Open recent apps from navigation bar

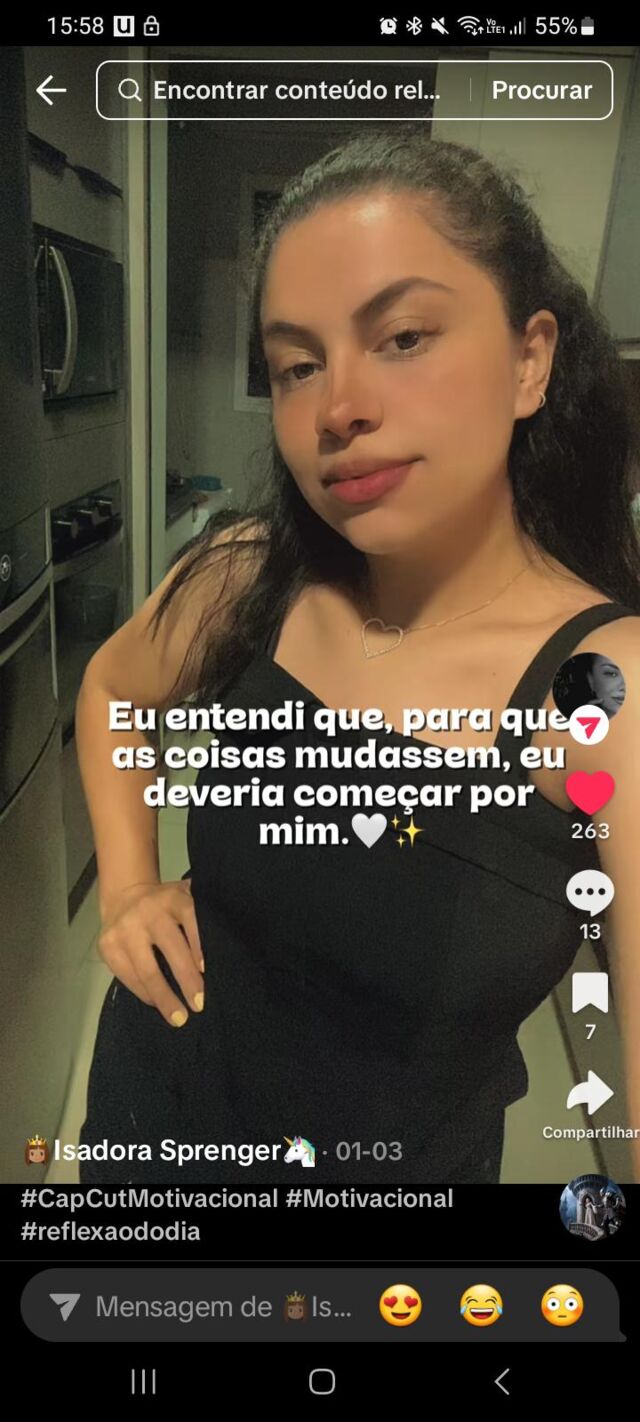click(144, 1382)
